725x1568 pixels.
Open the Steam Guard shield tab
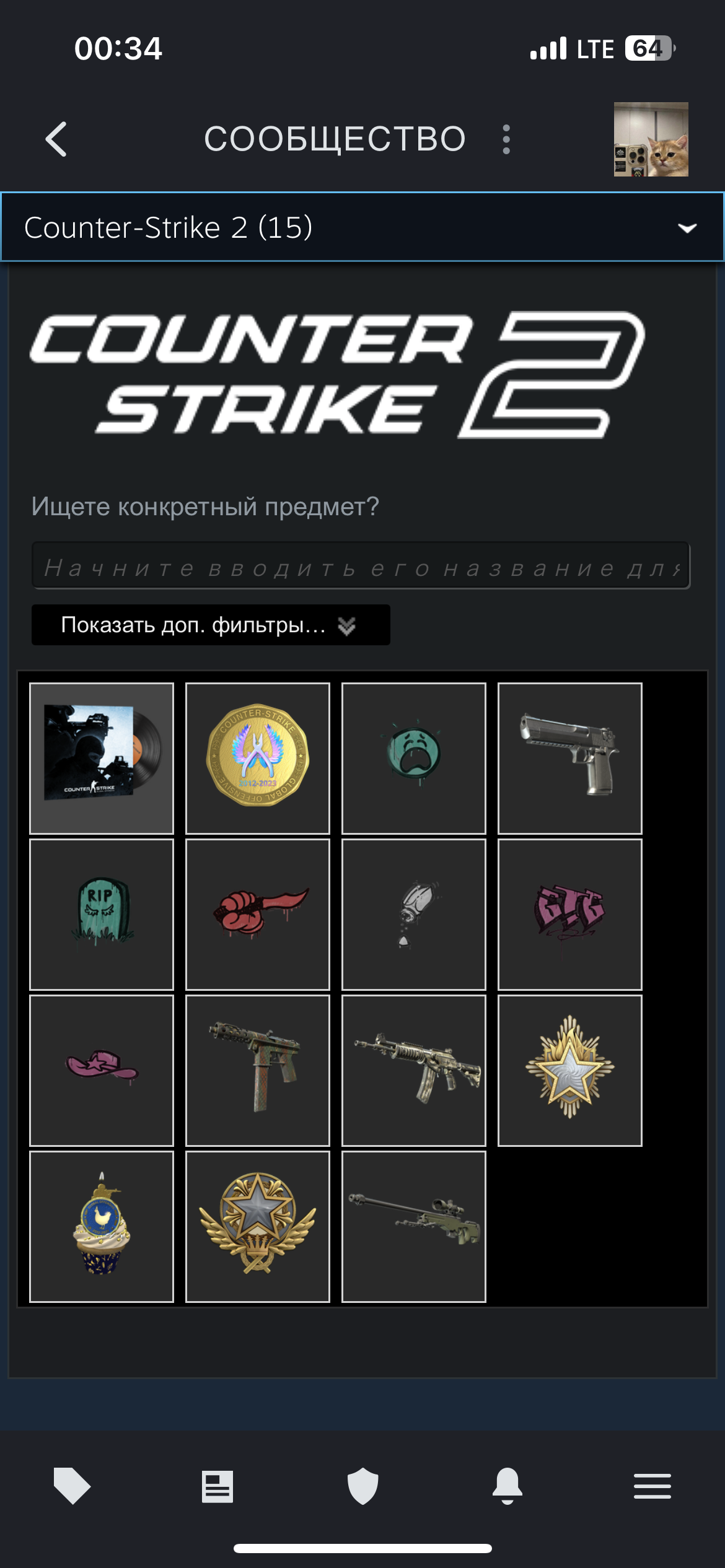pos(362,1486)
